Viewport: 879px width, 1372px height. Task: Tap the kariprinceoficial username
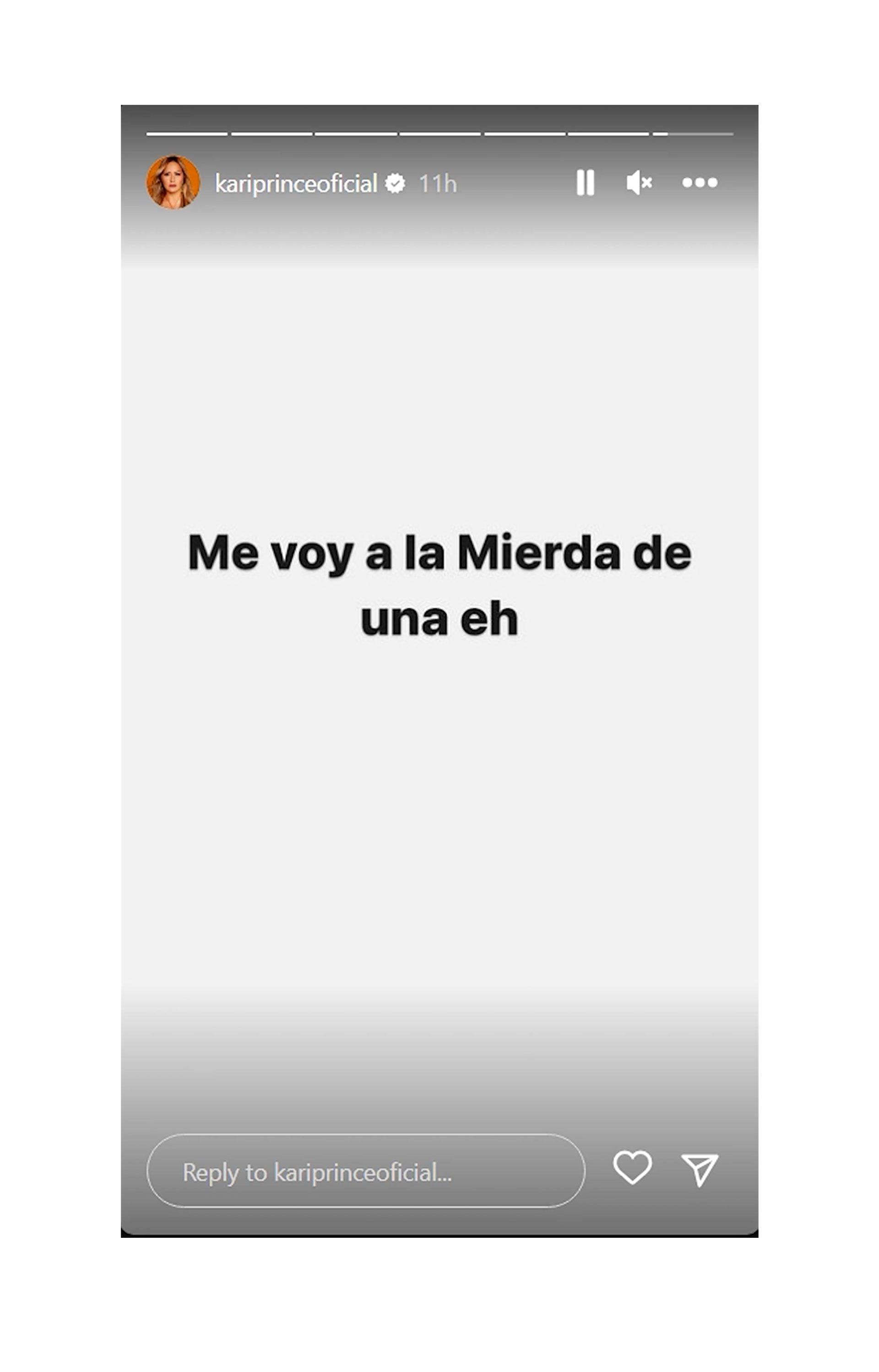click(296, 184)
